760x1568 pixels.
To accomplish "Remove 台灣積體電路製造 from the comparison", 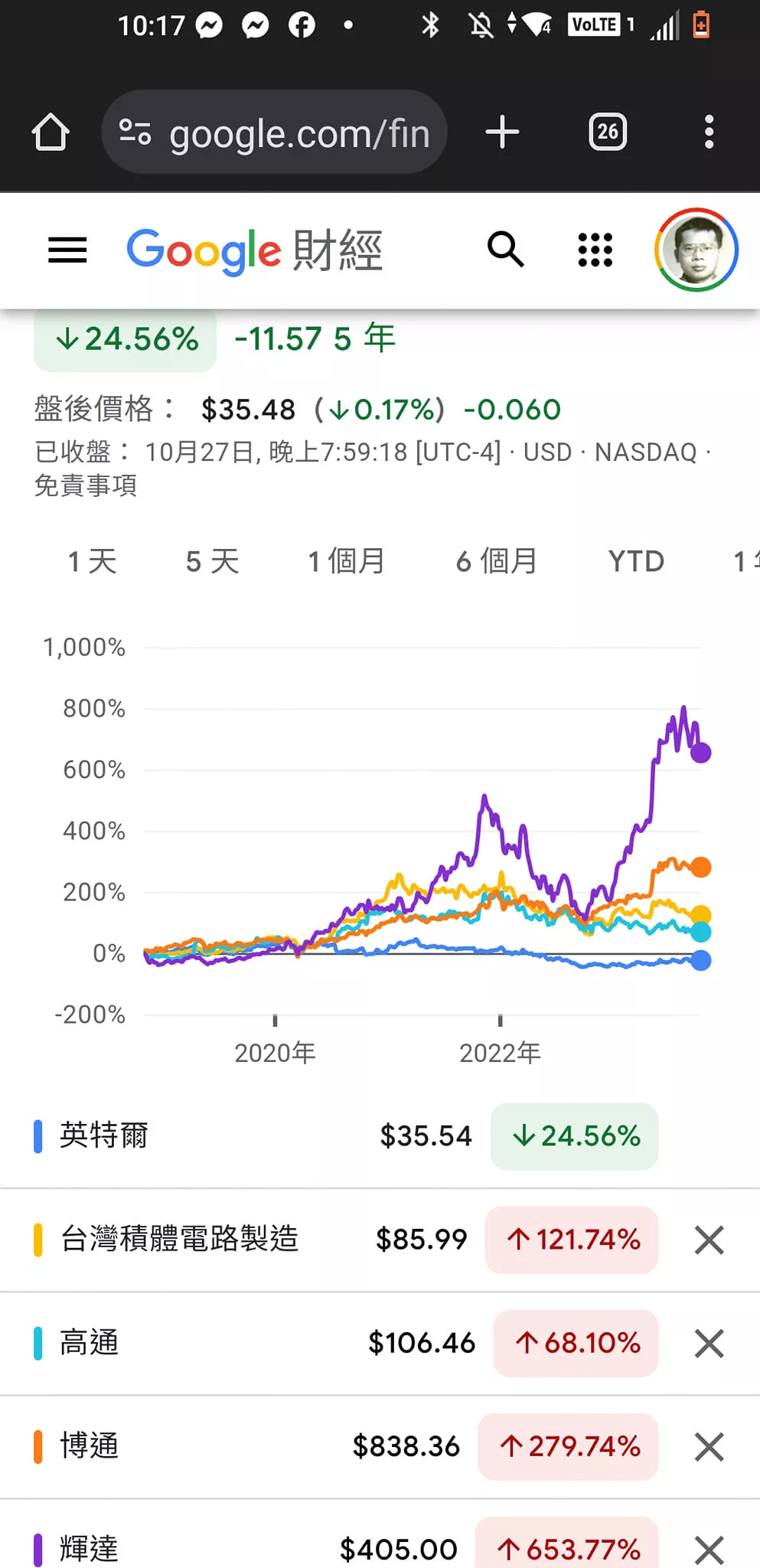I will (x=709, y=1240).
